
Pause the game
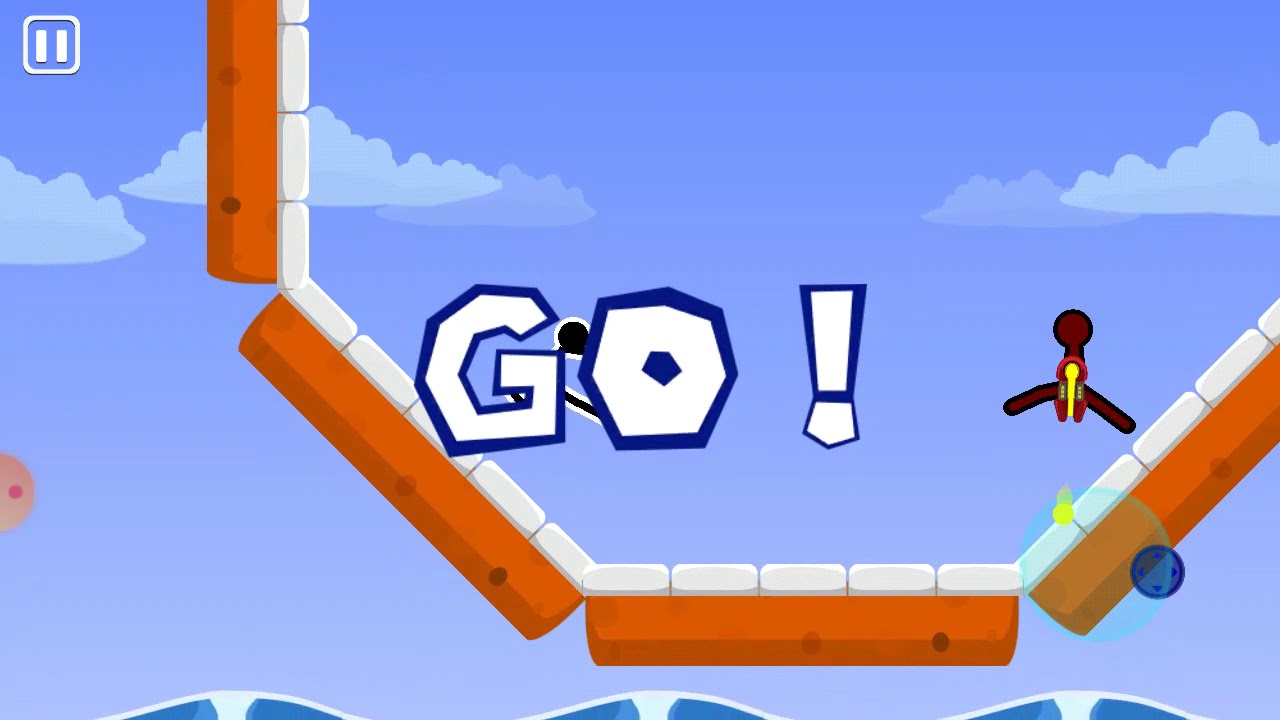tap(51, 45)
